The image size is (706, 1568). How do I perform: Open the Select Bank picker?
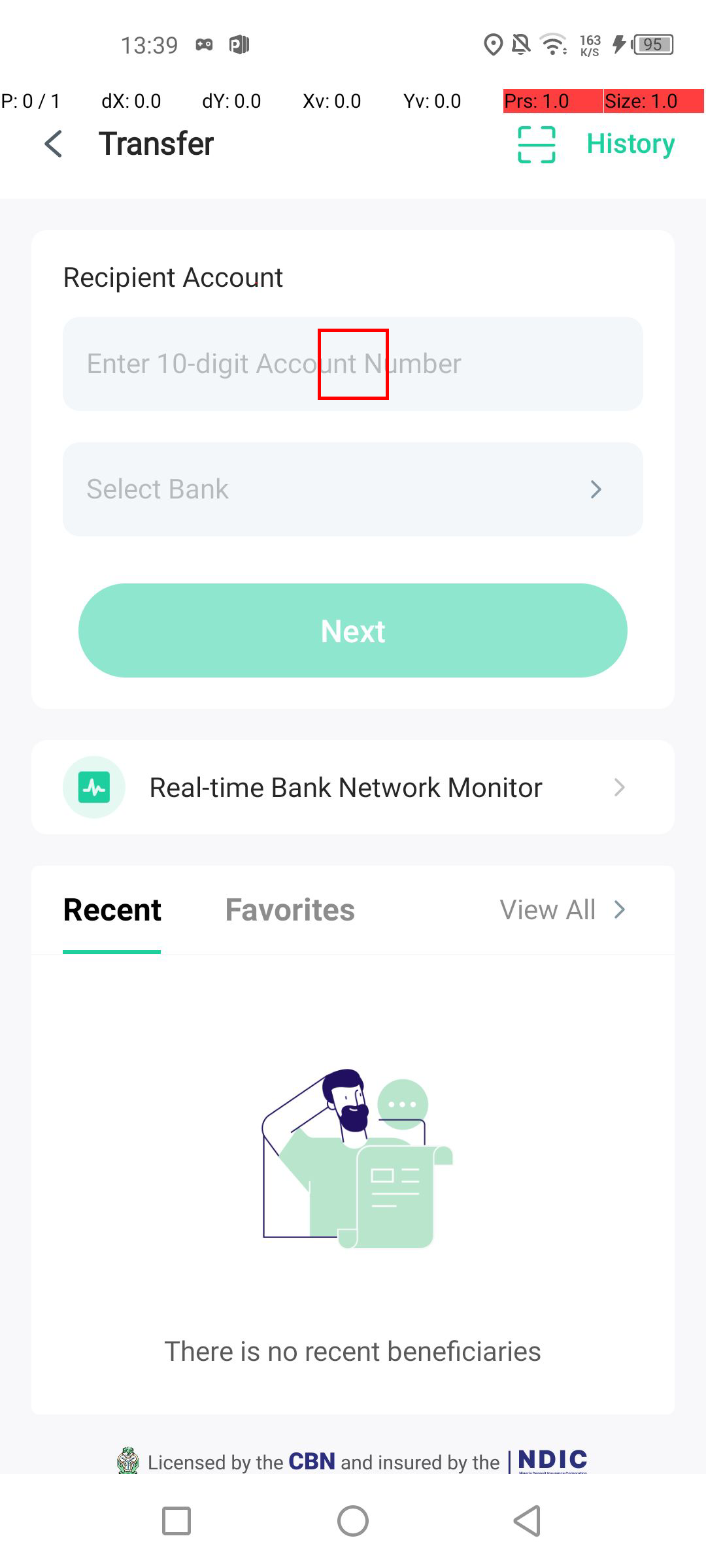pyautogui.click(x=352, y=489)
